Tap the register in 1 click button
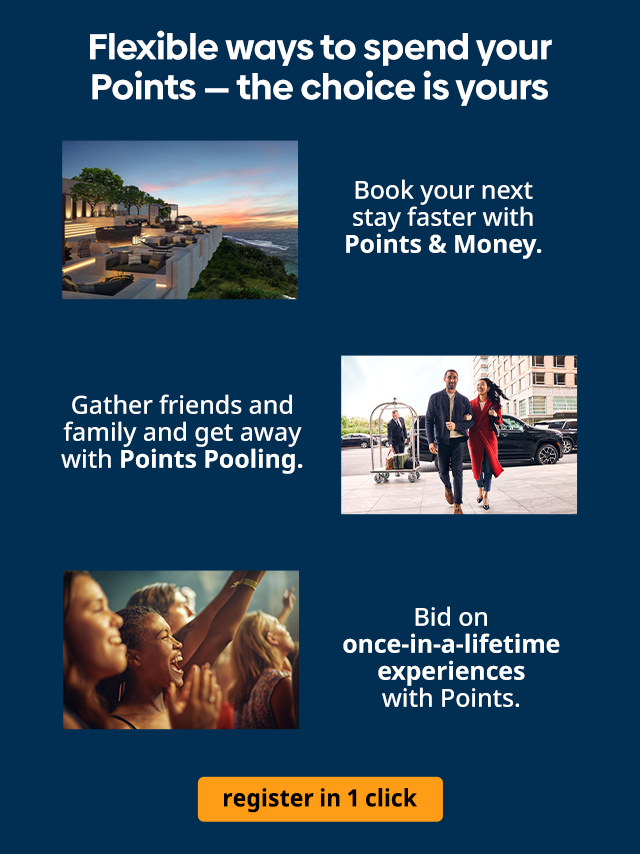The width and height of the screenshot is (640, 854). point(320,798)
